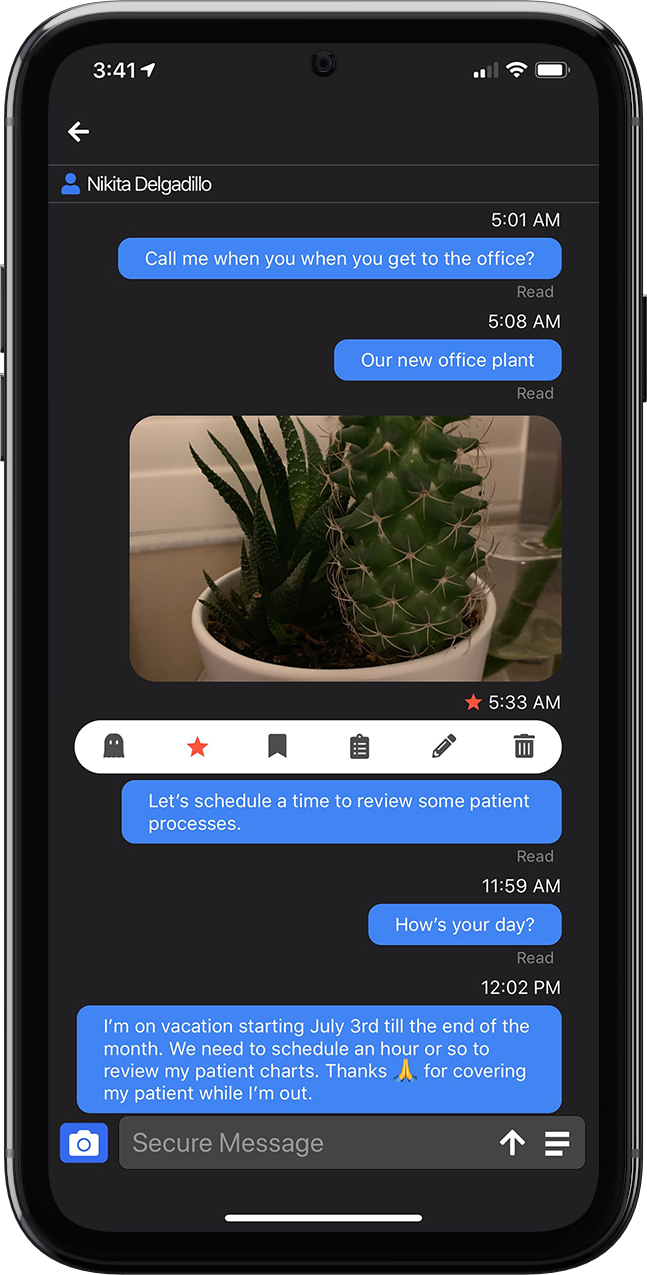Viewport: 647px width, 1275px height.
Task: Delete the message with the trash icon
Action: [524, 746]
